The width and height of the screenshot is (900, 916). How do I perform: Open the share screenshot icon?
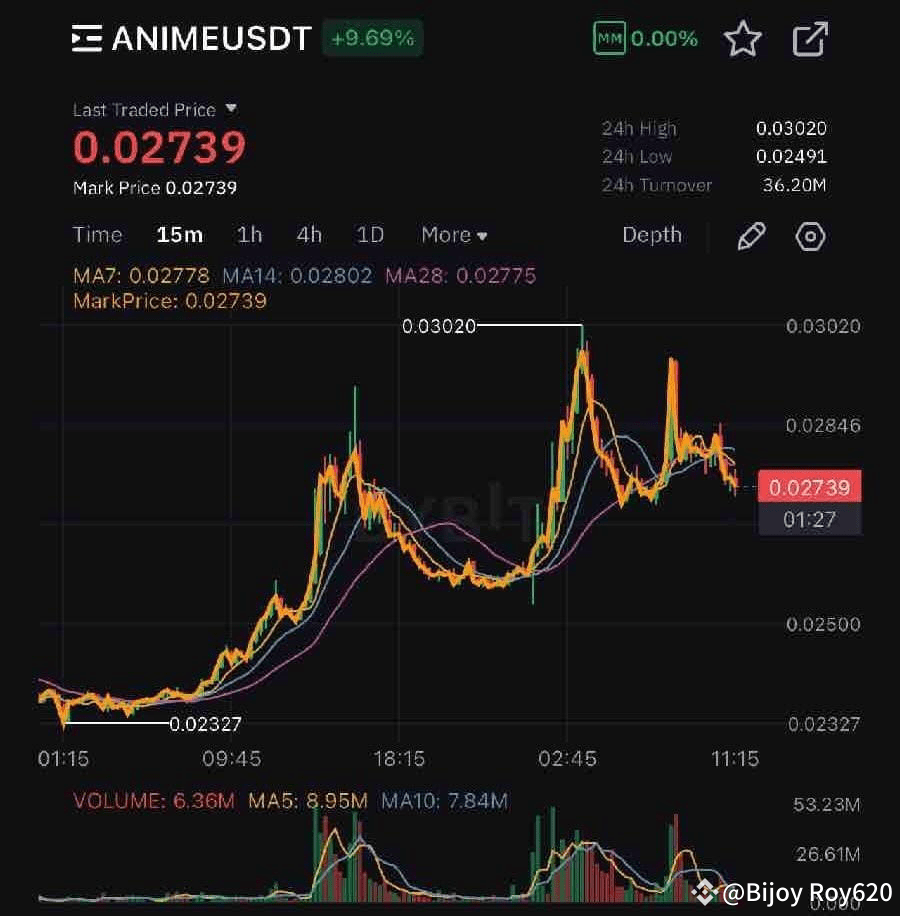[812, 40]
